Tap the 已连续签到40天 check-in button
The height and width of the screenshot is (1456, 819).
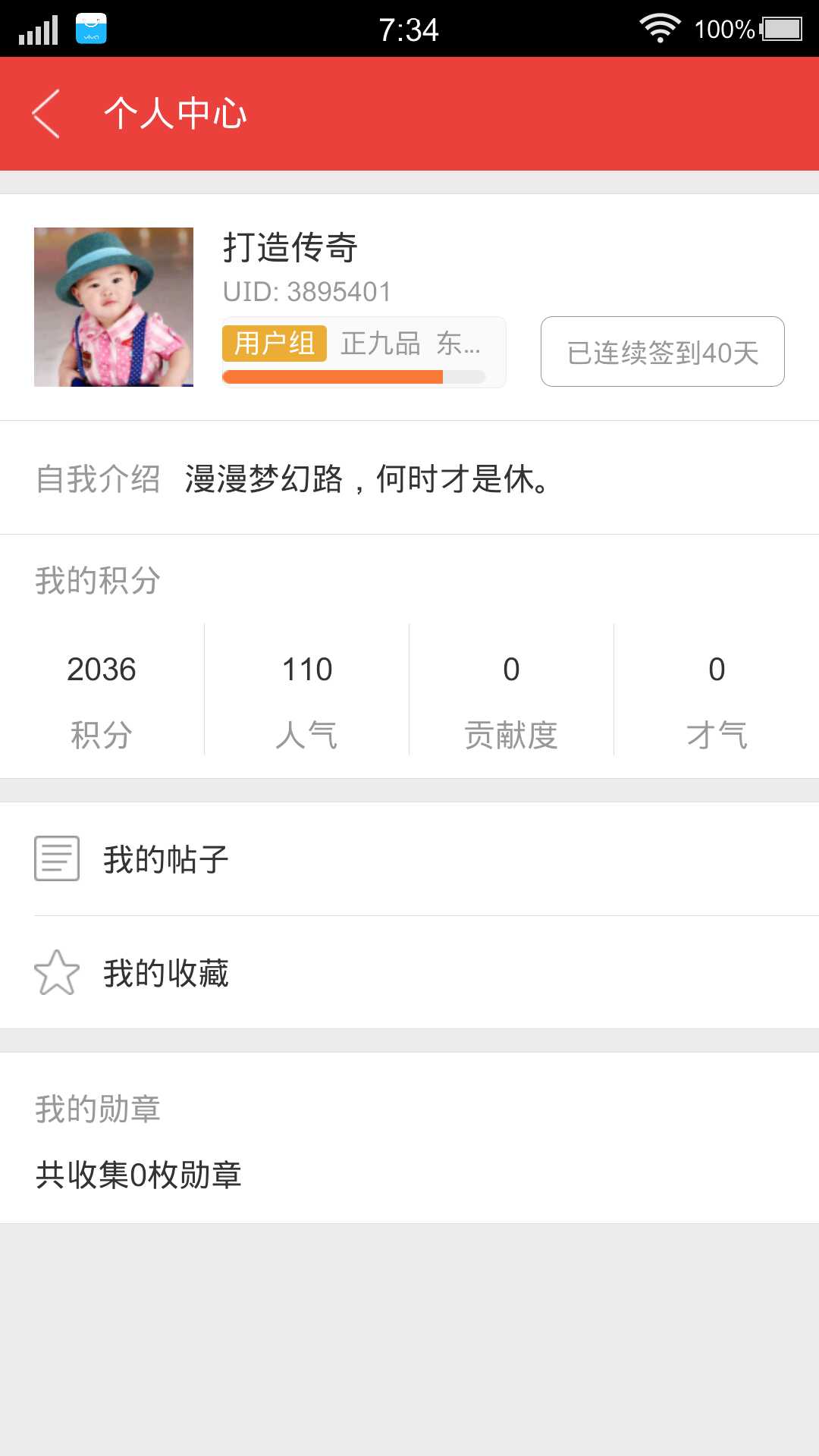tap(662, 352)
